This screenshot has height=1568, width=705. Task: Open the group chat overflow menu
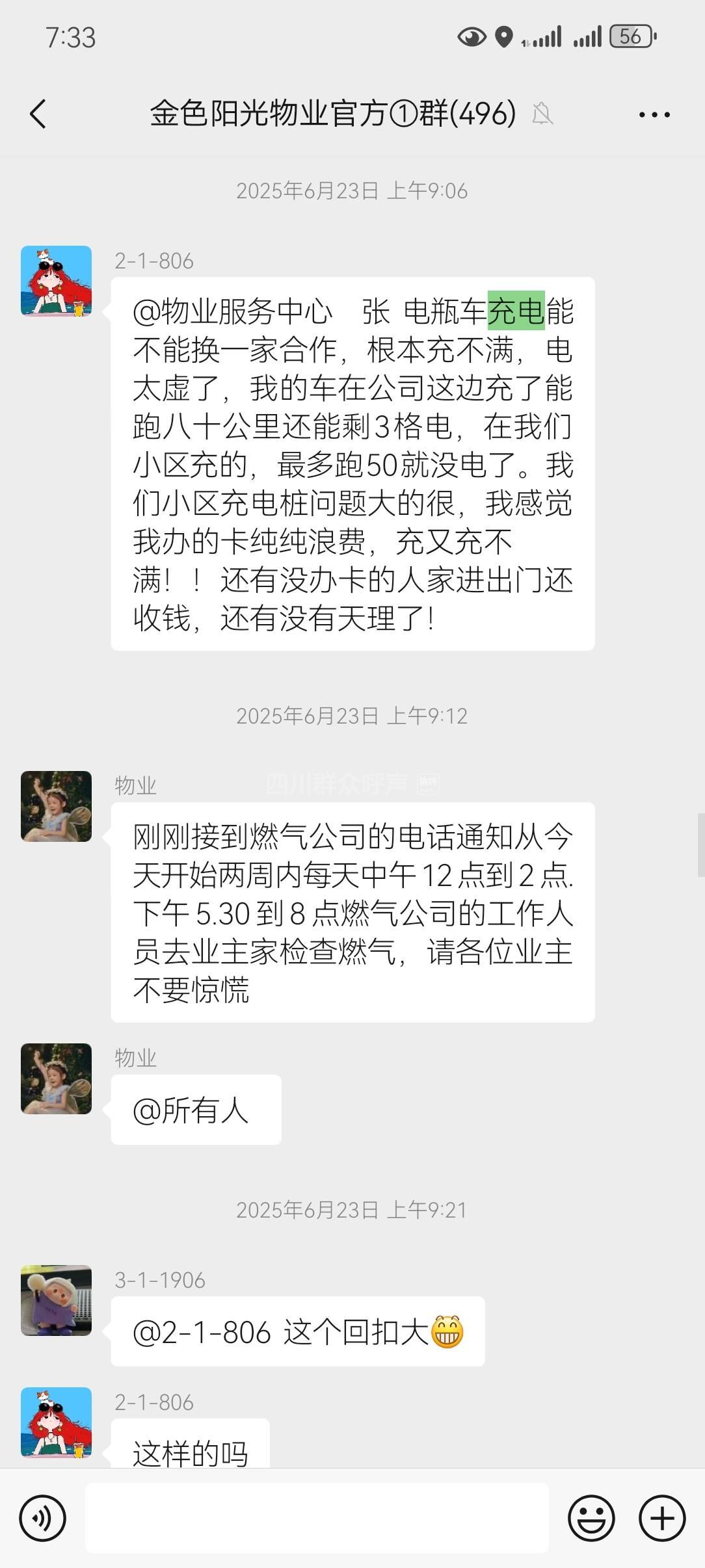pyautogui.click(x=654, y=114)
